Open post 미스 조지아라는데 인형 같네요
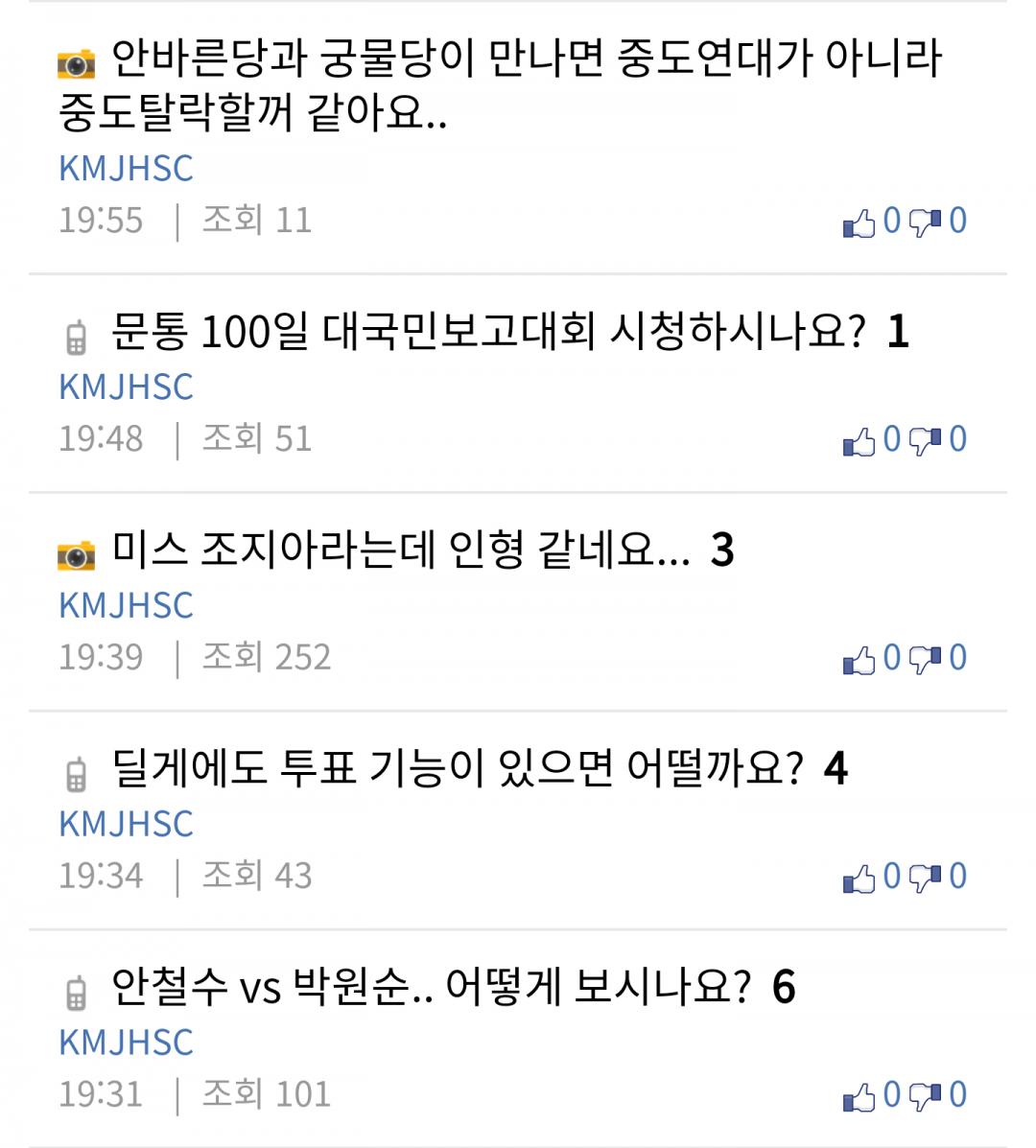The width and height of the screenshot is (1036, 1148). 401,551
